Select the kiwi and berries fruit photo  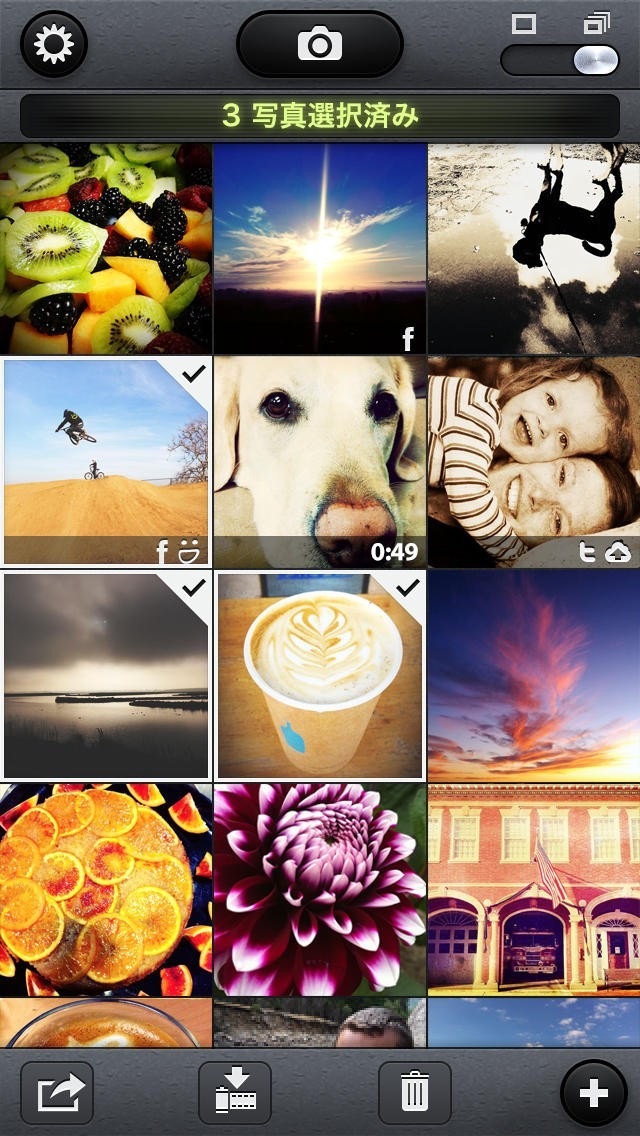[x=106, y=248]
